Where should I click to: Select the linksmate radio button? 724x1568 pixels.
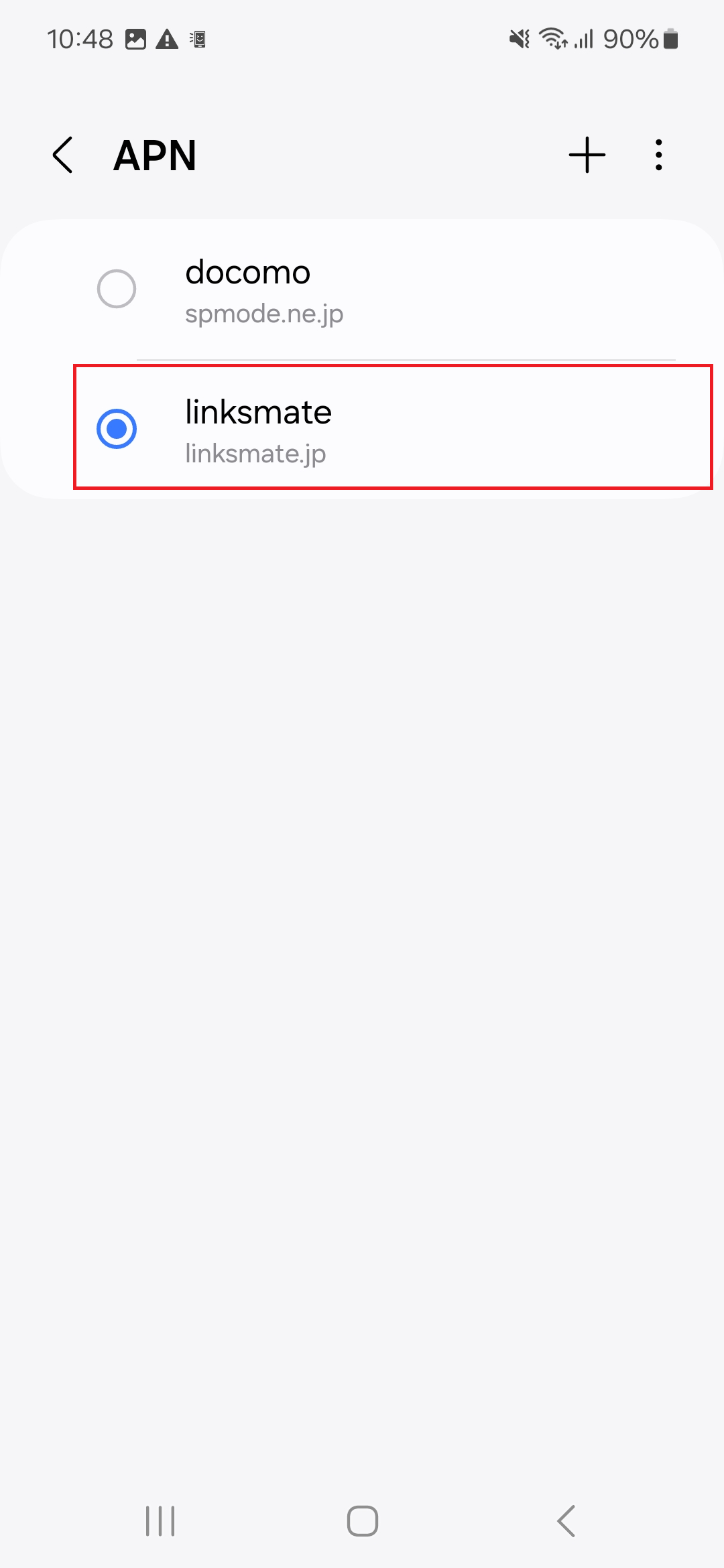[117, 428]
